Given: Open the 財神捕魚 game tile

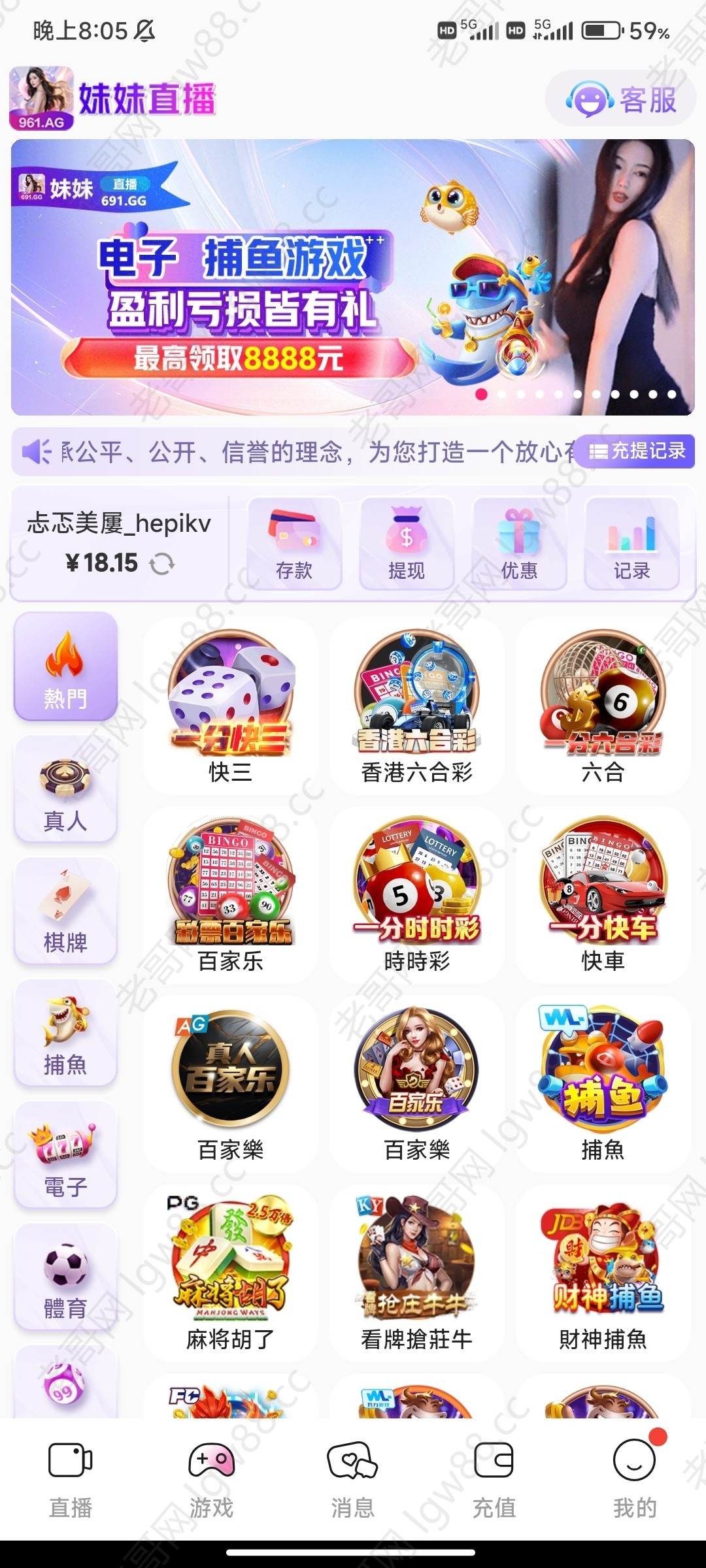Looking at the screenshot, I should pyautogui.click(x=603, y=1273).
